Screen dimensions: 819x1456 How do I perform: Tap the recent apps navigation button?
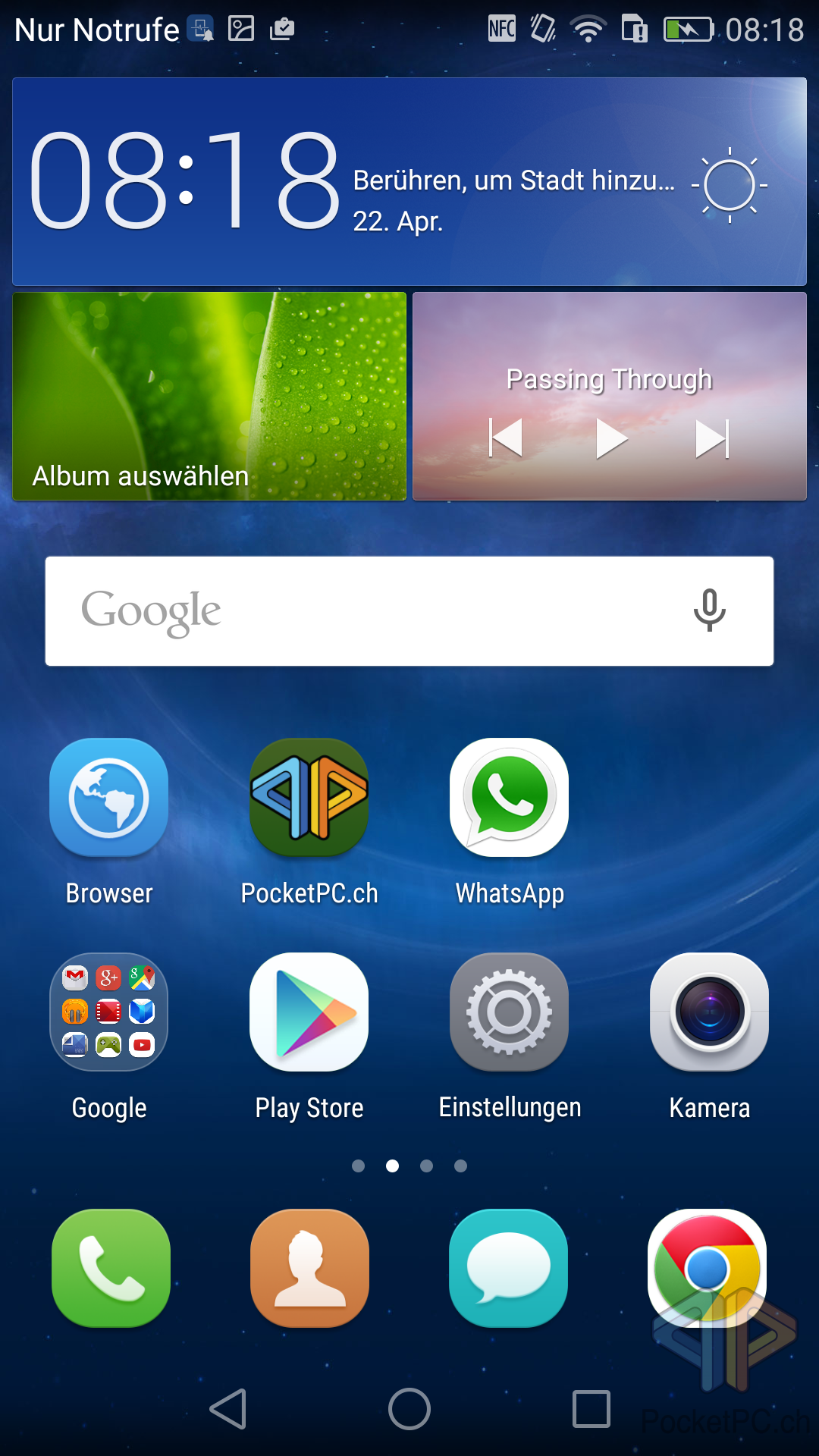[591, 1409]
